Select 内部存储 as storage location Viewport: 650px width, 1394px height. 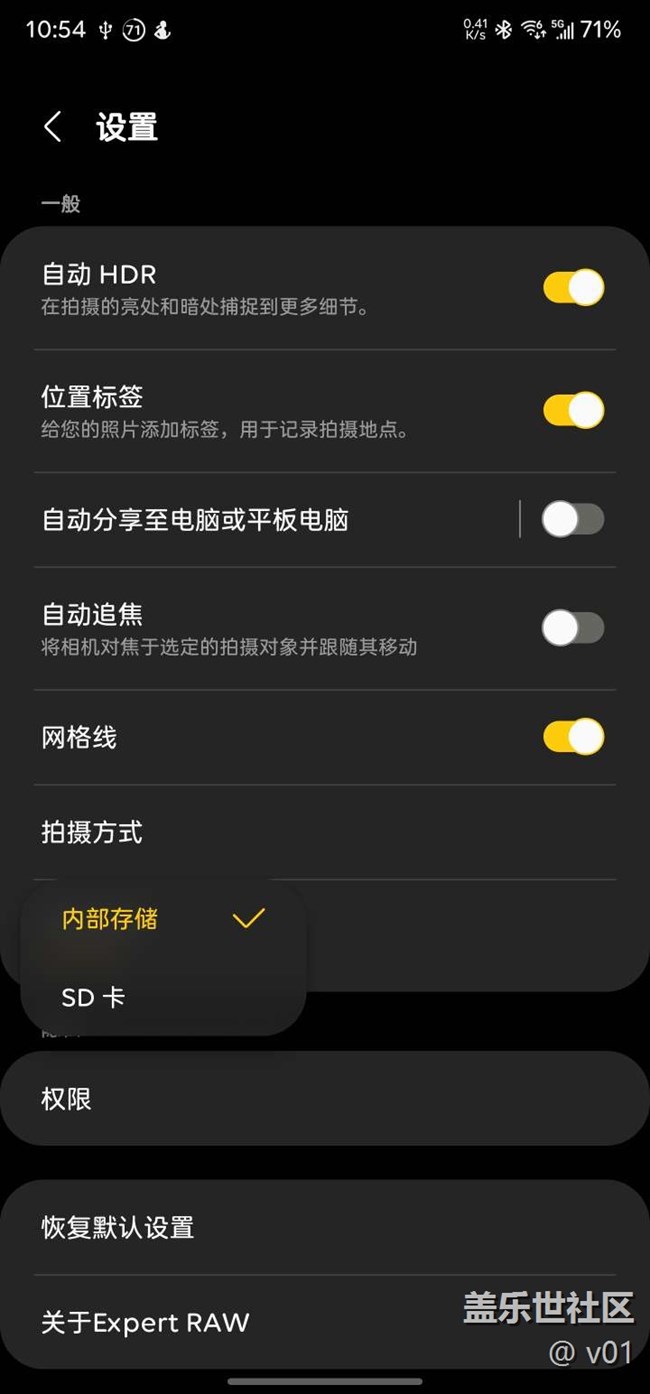click(162, 919)
